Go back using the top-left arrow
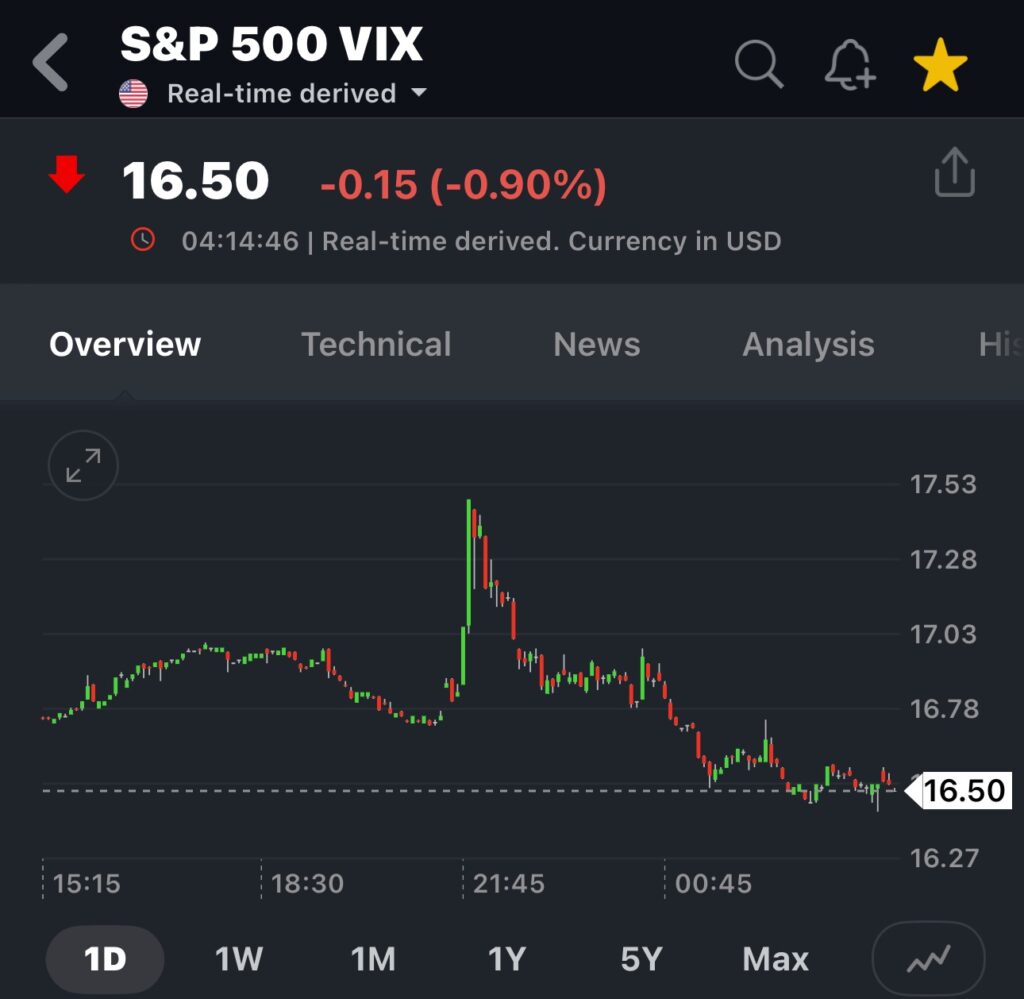Viewport: 1024px width, 999px height. coord(50,62)
